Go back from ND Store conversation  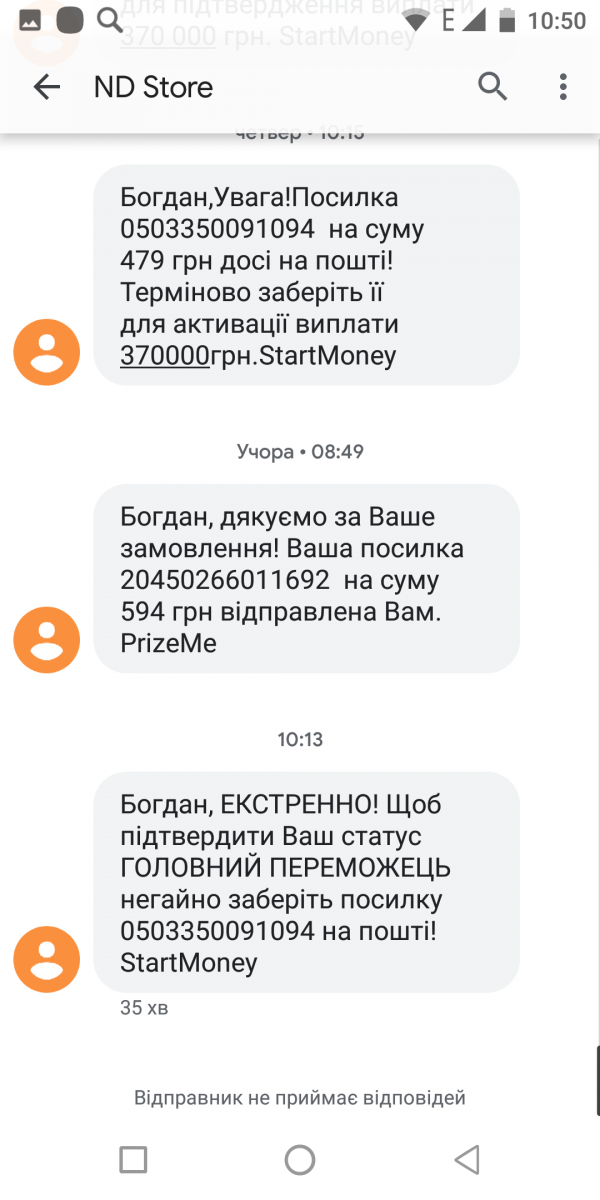[46, 87]
